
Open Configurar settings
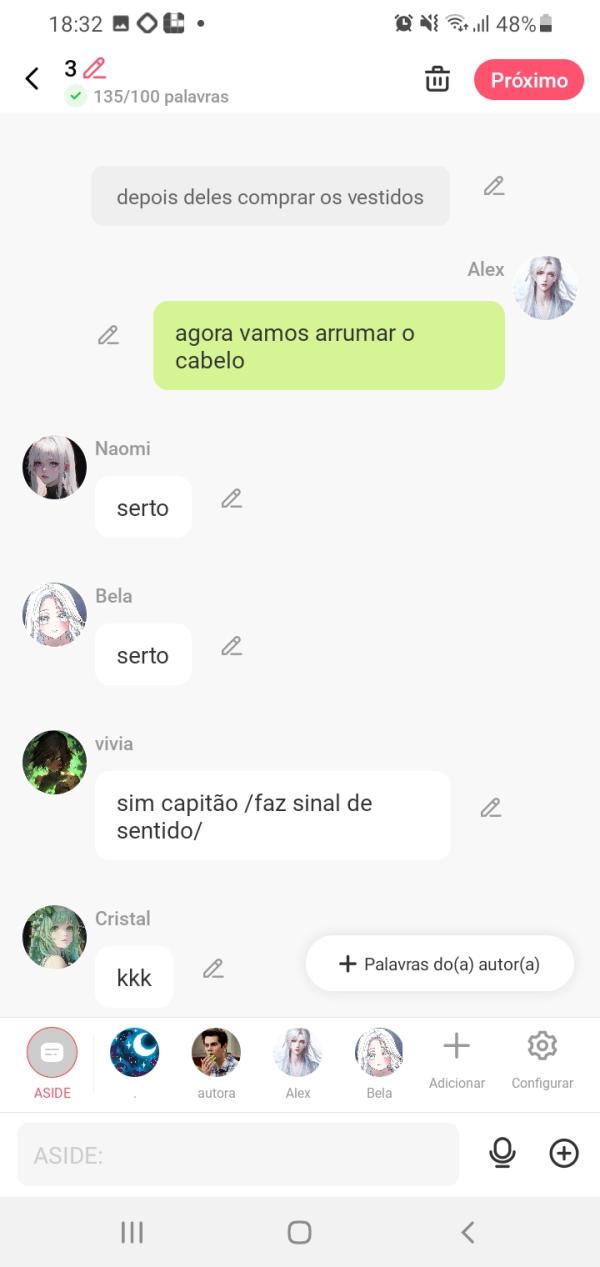pyautogui.click(x=542, y=1060)
